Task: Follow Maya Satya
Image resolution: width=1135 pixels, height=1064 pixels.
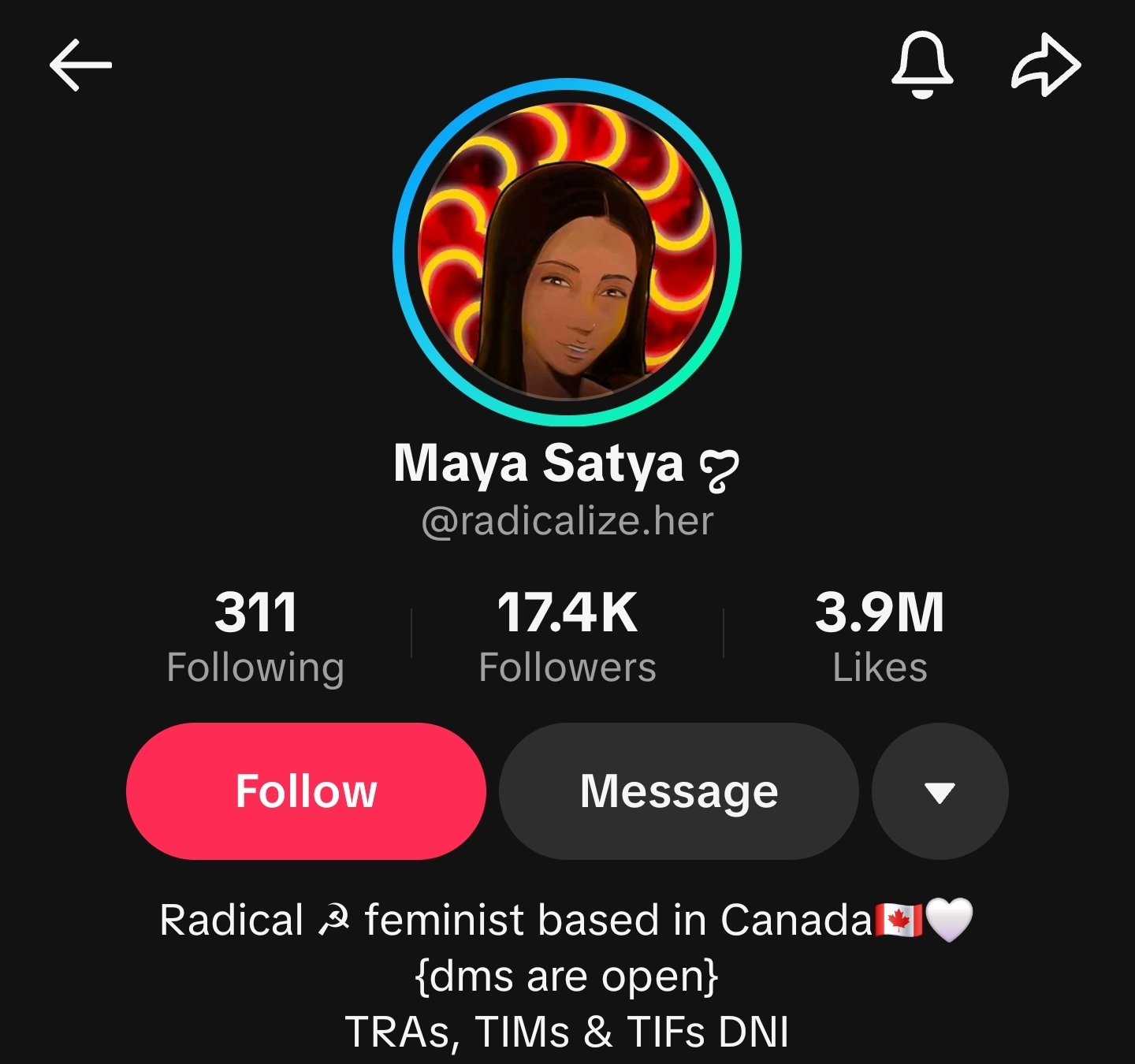Action: 306,791
